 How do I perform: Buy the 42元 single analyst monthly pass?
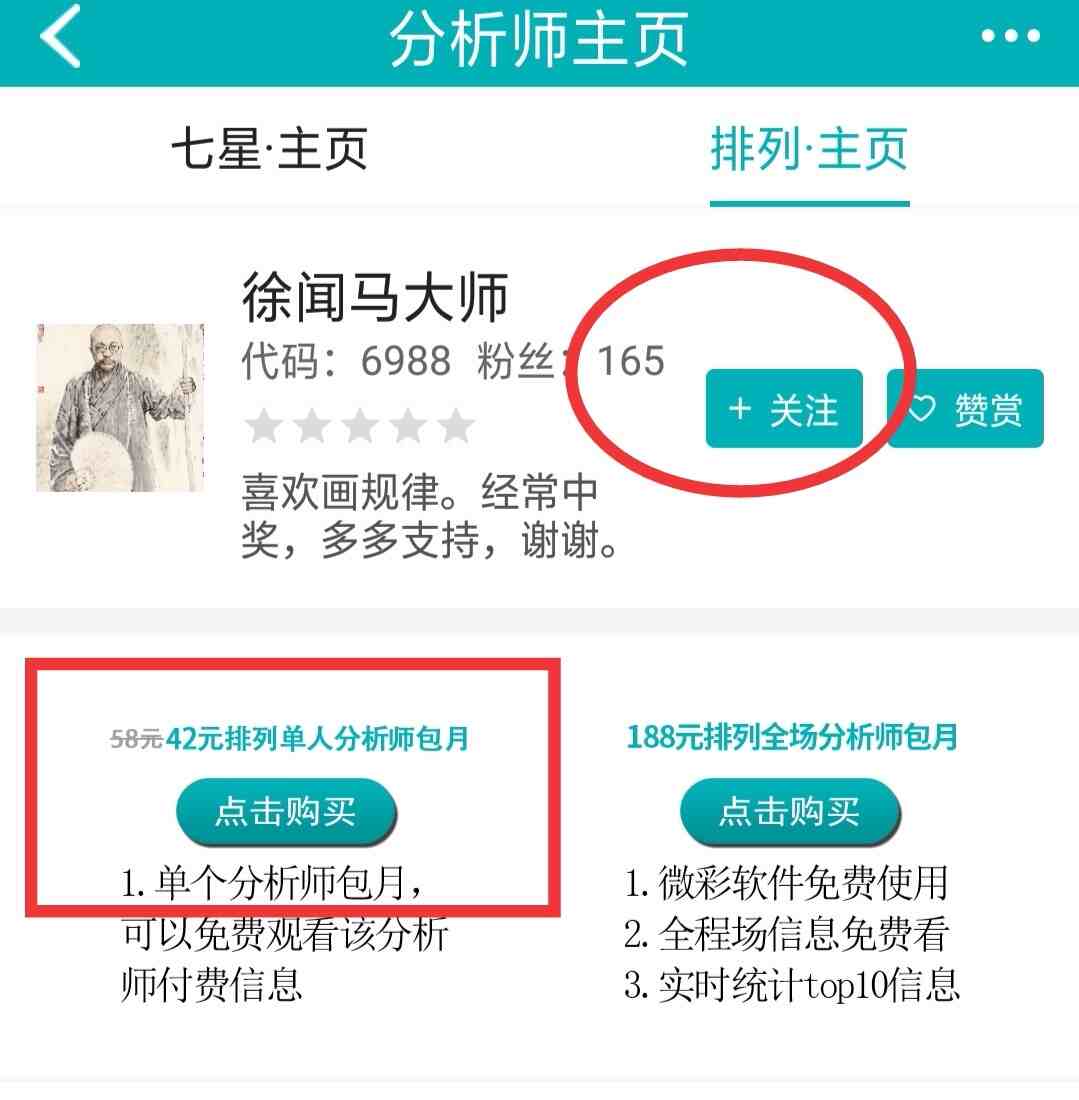click(286, 811)
